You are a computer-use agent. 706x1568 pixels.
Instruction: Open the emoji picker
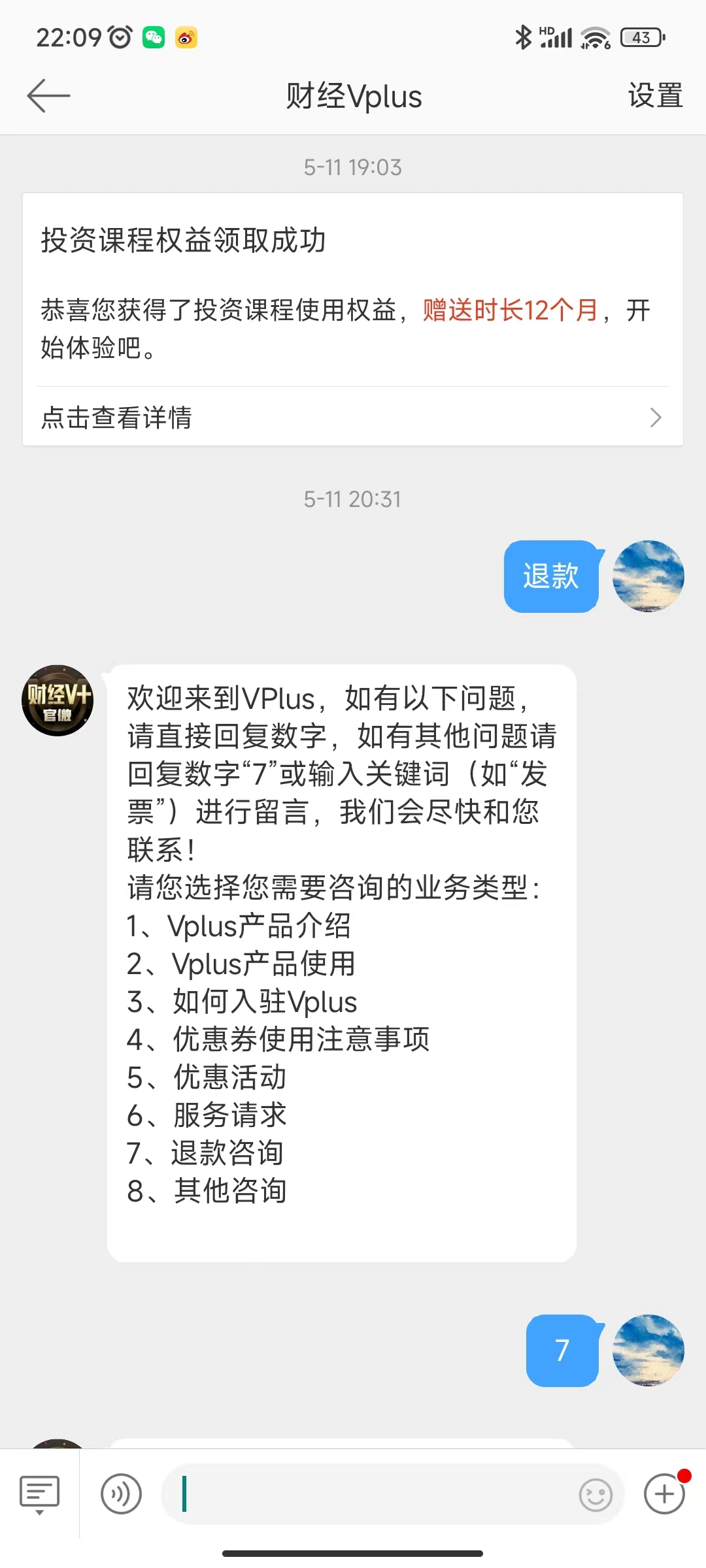coord(596,1495)
